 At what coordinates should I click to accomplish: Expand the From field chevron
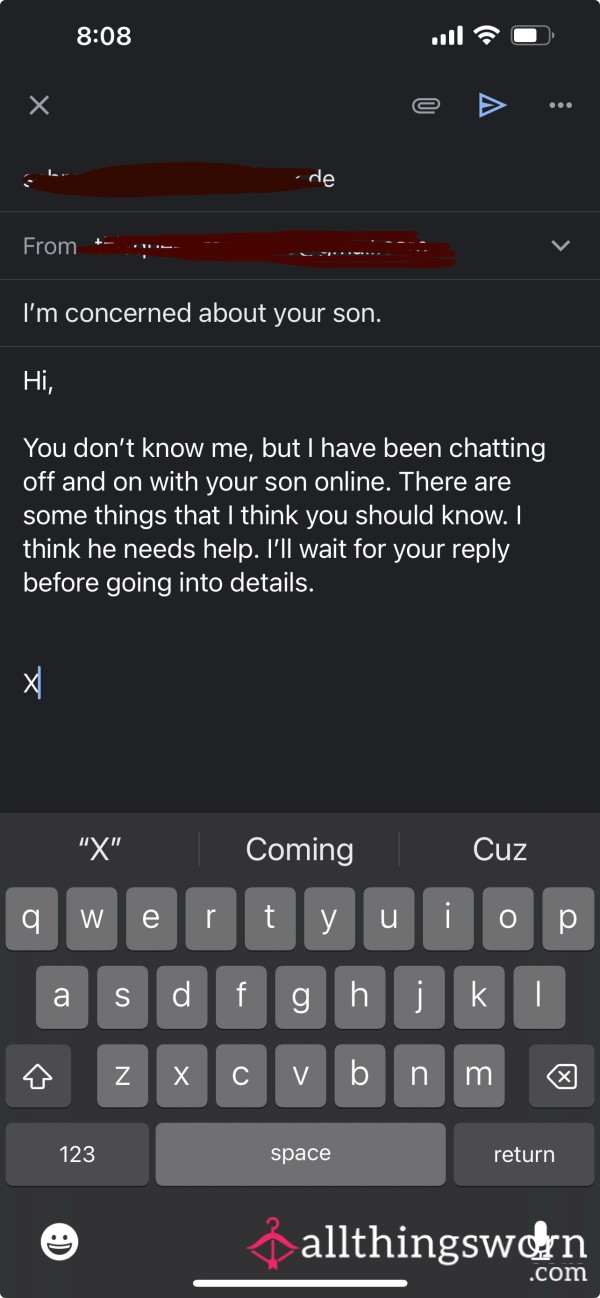tap(561, 246)
